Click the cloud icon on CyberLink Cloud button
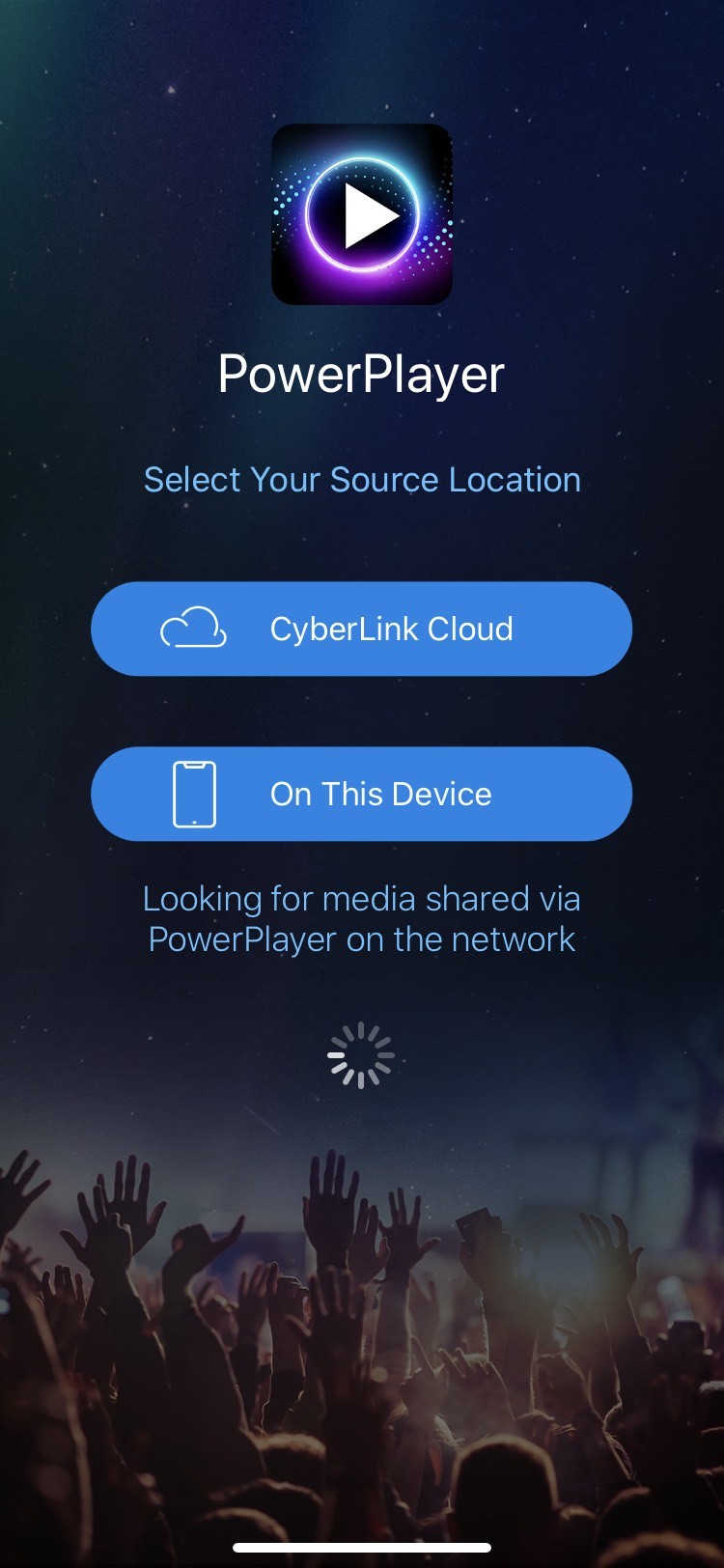This screenshot has width=724, height=1568. [x=195, y=629]
